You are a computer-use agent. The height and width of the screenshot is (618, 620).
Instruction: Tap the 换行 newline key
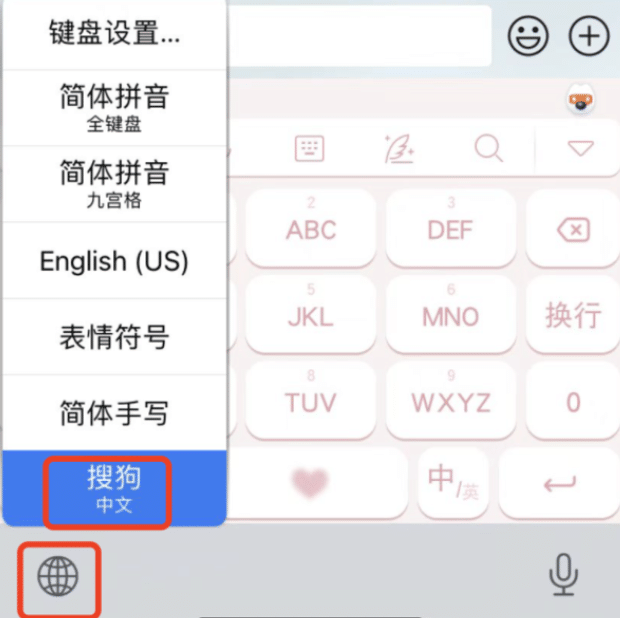coord(572,315)
